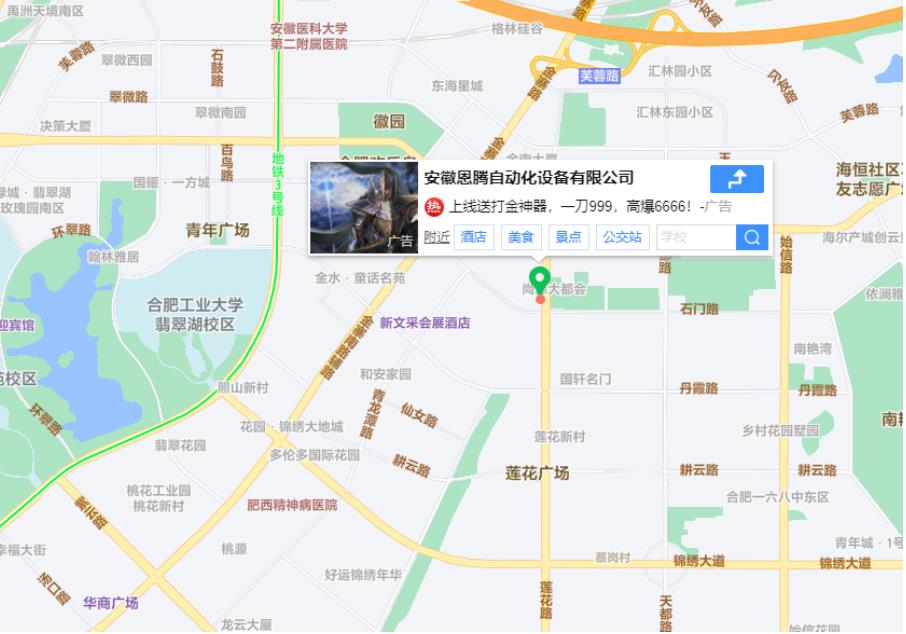Open directions with the blue route button
This screenshot has width=906, height=634.
click(x=737, y=179)
